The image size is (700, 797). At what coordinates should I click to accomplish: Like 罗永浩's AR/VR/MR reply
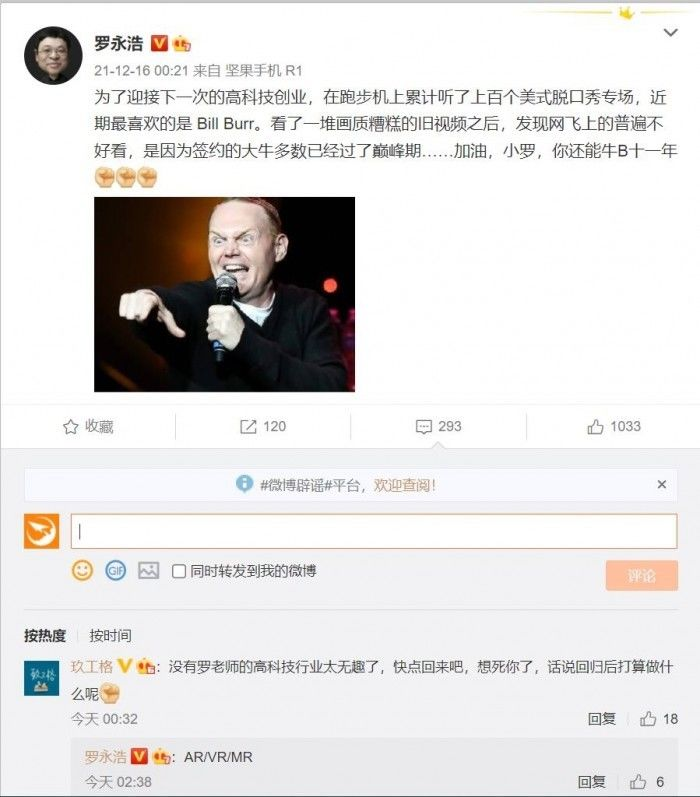click(x=646, y=781)
